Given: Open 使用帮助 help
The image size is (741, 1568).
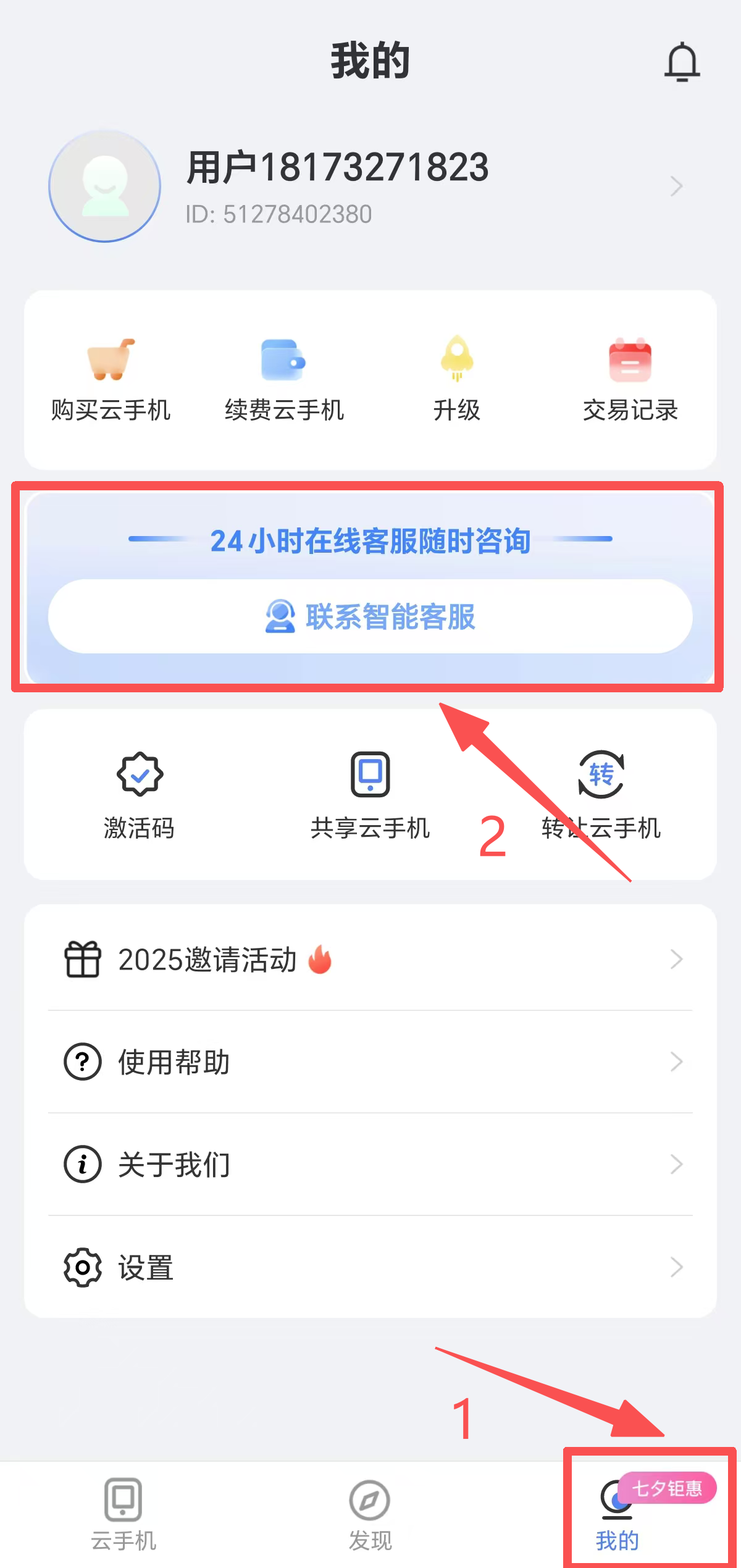Looking at the screenshot, I should tap(371, 1062).
